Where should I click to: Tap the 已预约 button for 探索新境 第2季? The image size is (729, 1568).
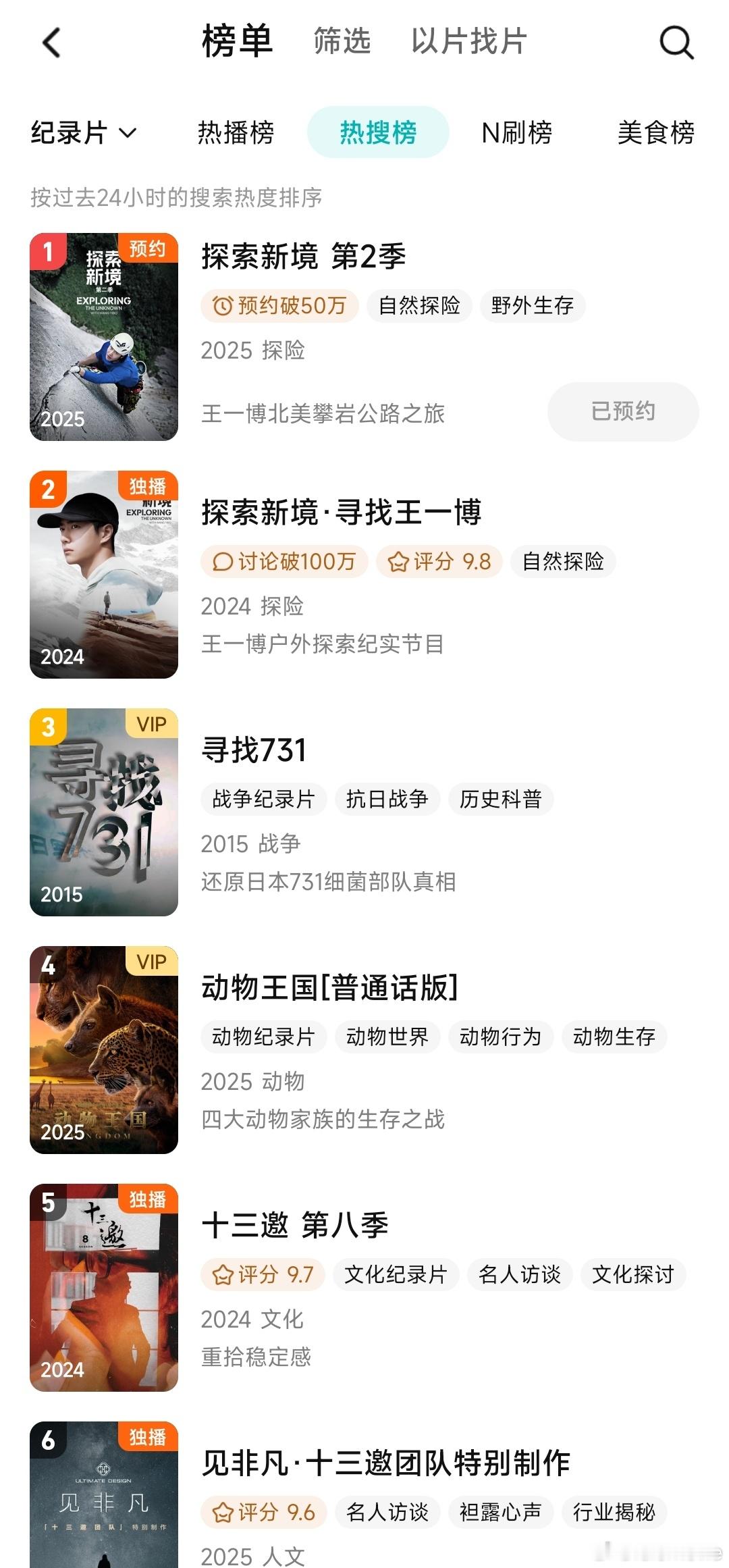point(623,411)
